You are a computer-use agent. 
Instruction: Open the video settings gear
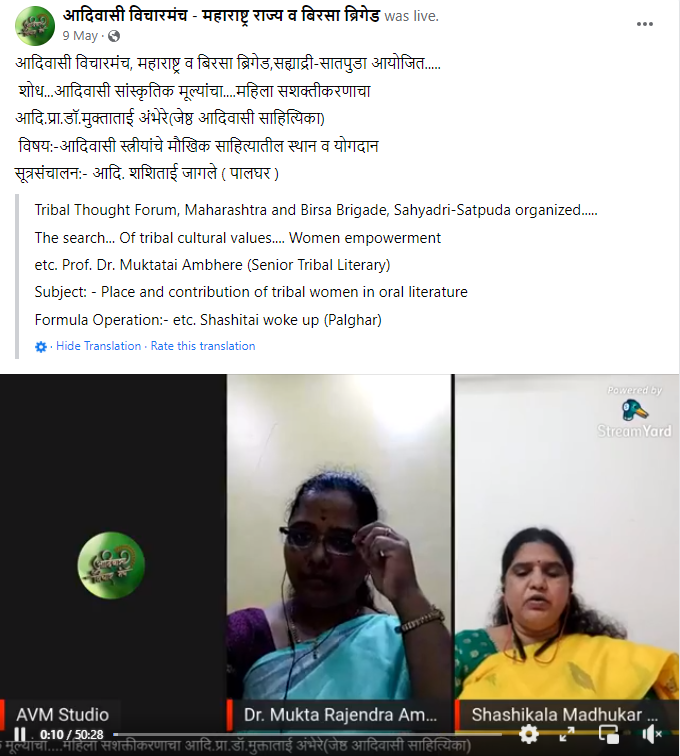pyautogui.click(x=529, y=735)
